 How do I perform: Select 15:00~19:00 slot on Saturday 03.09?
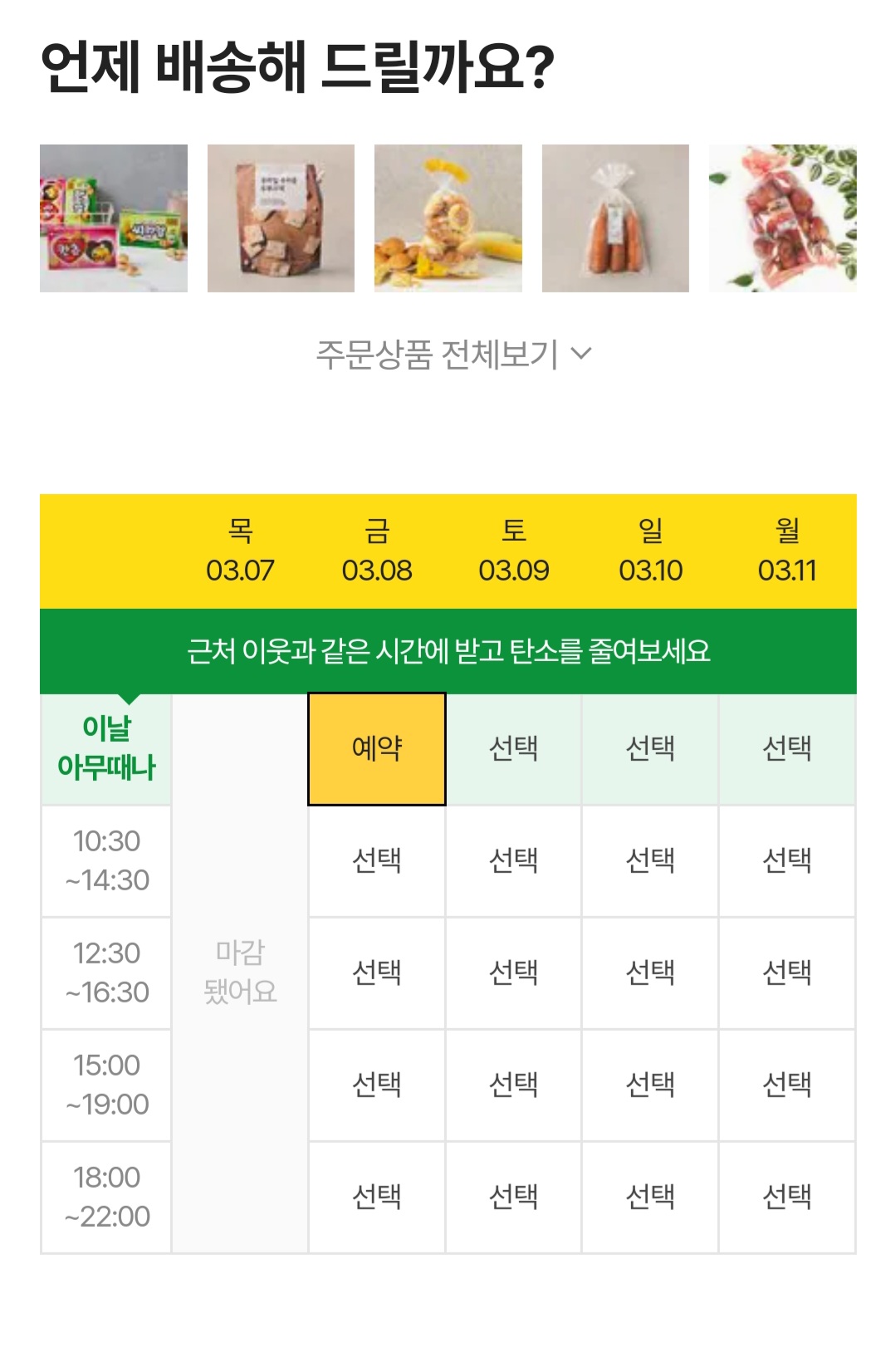[513, 1085]
